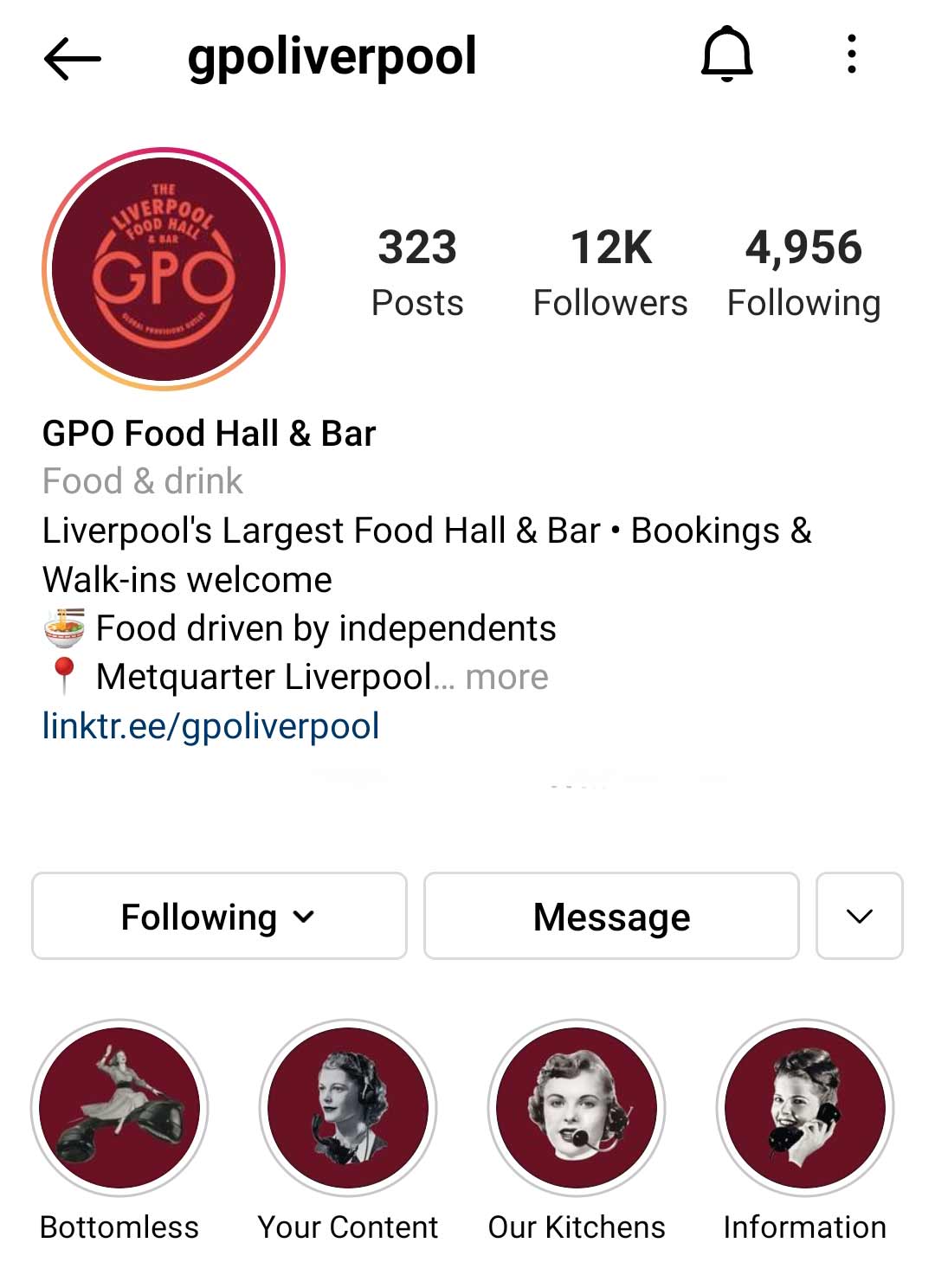
Task: Open the Information story highlight
Action: pyautogui.click(x=805, y=1108)
